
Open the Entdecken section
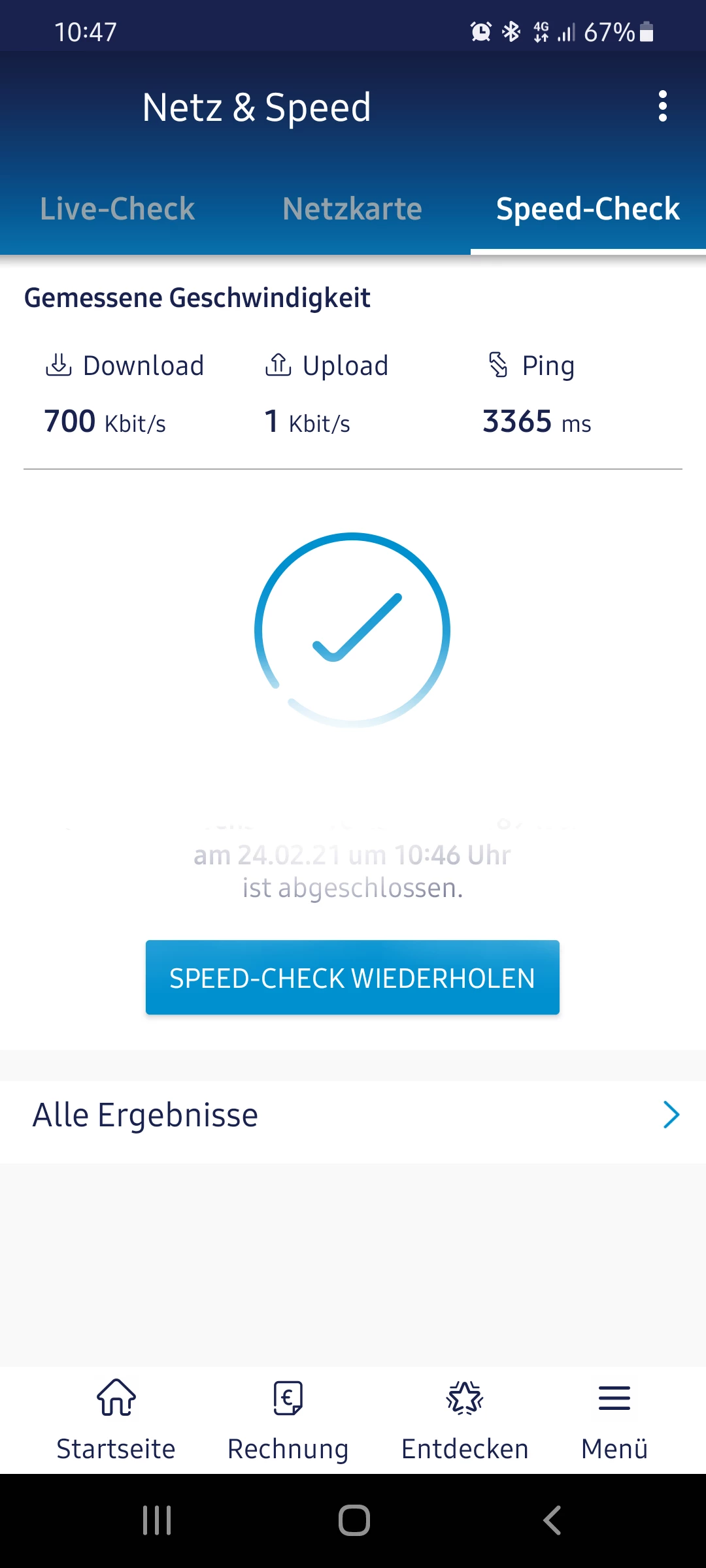[465, 1419]
